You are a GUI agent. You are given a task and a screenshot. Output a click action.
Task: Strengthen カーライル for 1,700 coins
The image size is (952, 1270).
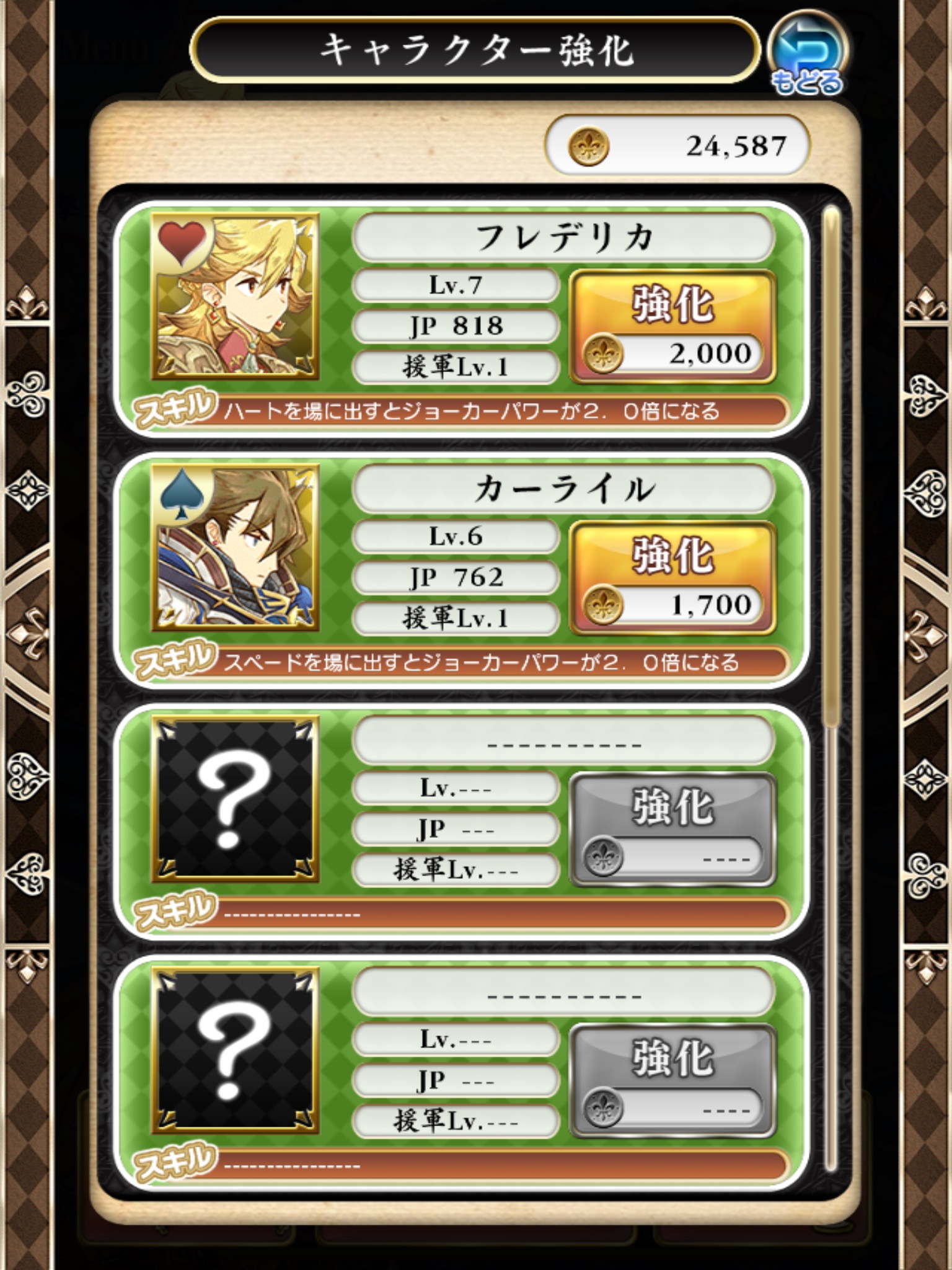tap(672, 578)
